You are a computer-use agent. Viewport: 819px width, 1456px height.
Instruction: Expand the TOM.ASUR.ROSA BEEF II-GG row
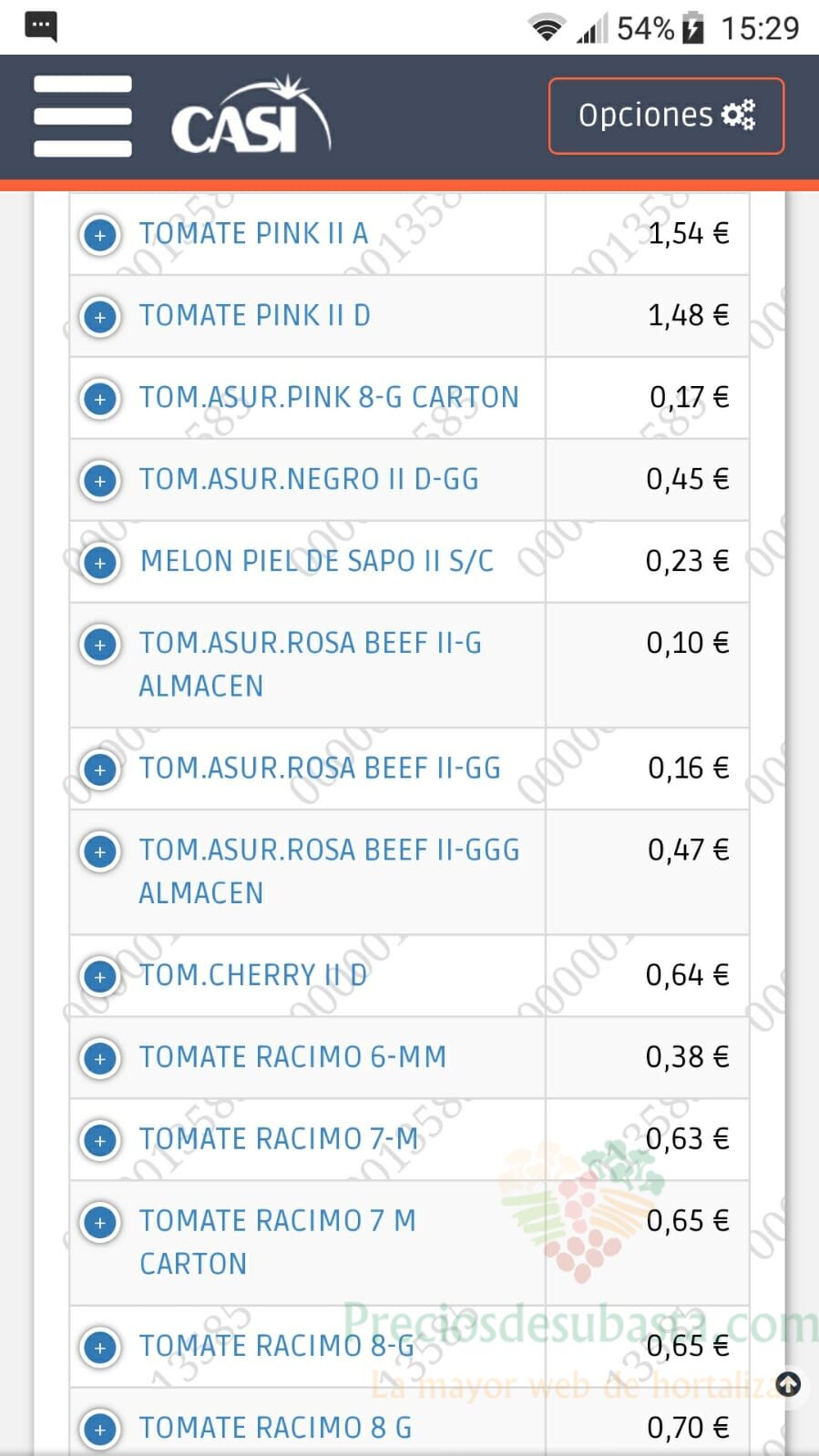point(100,769)
